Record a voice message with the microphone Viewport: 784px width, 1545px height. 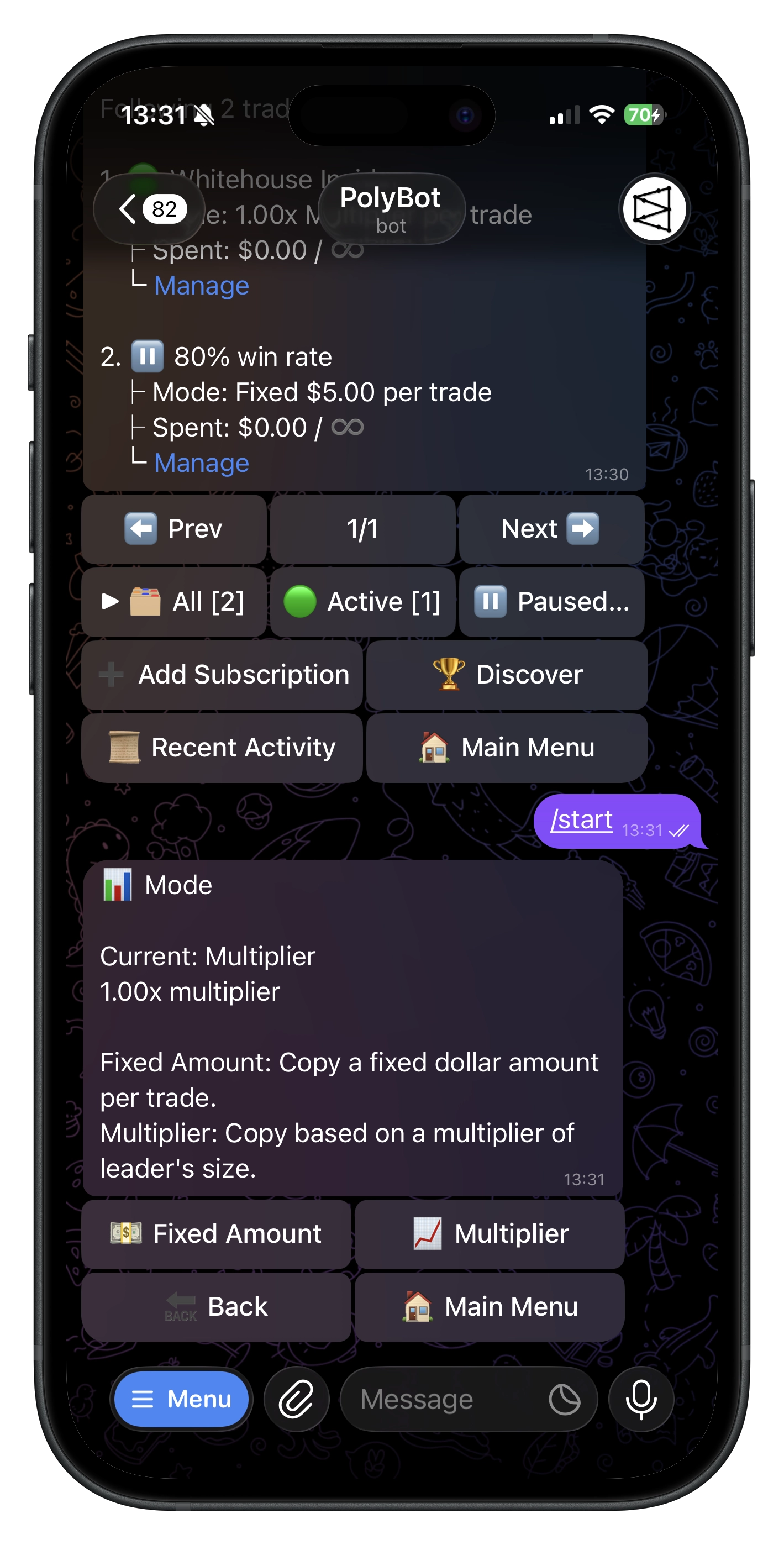(641, 1399)
